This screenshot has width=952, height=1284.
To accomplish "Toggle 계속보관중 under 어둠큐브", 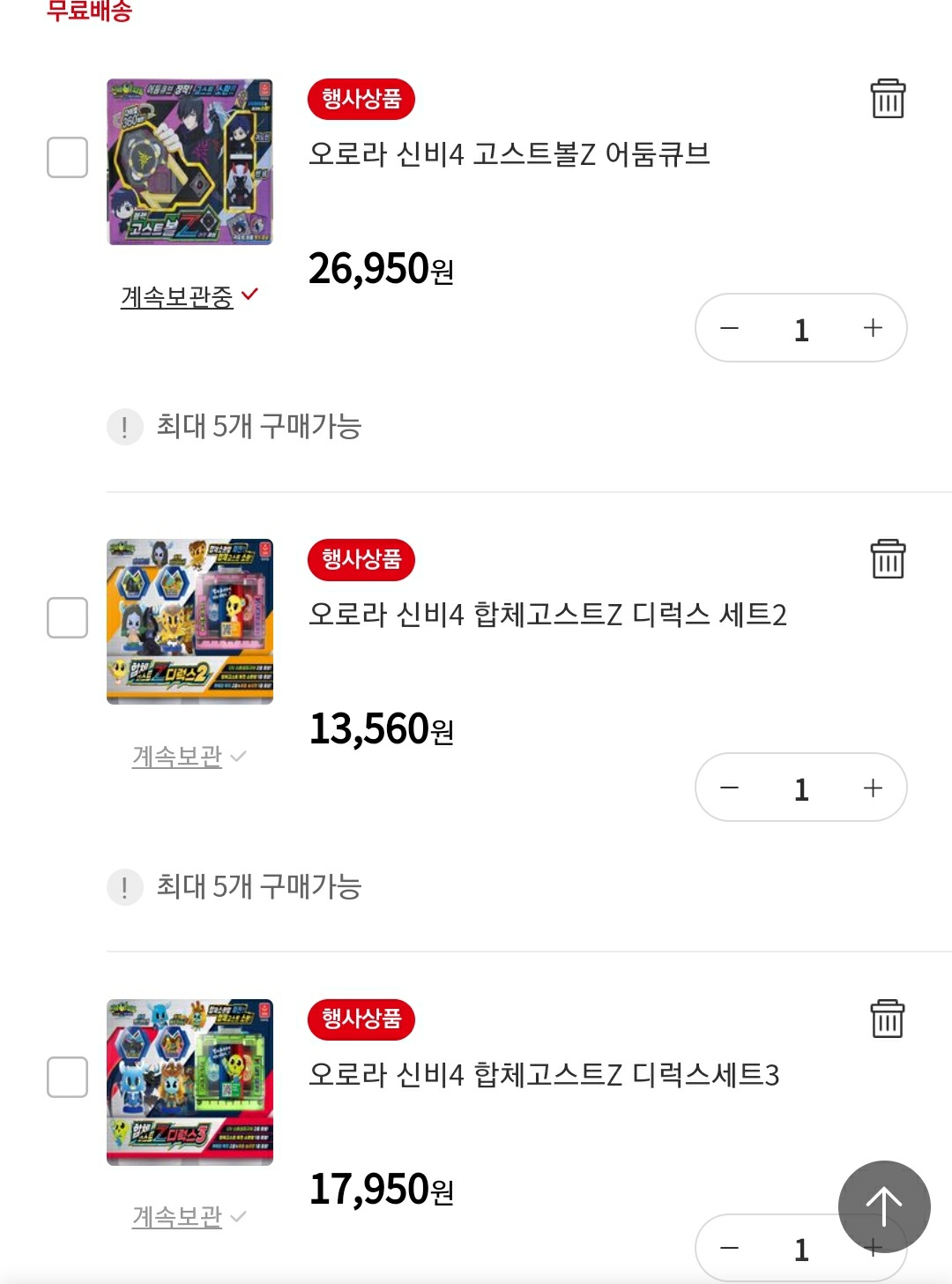I will click(188, 297).
